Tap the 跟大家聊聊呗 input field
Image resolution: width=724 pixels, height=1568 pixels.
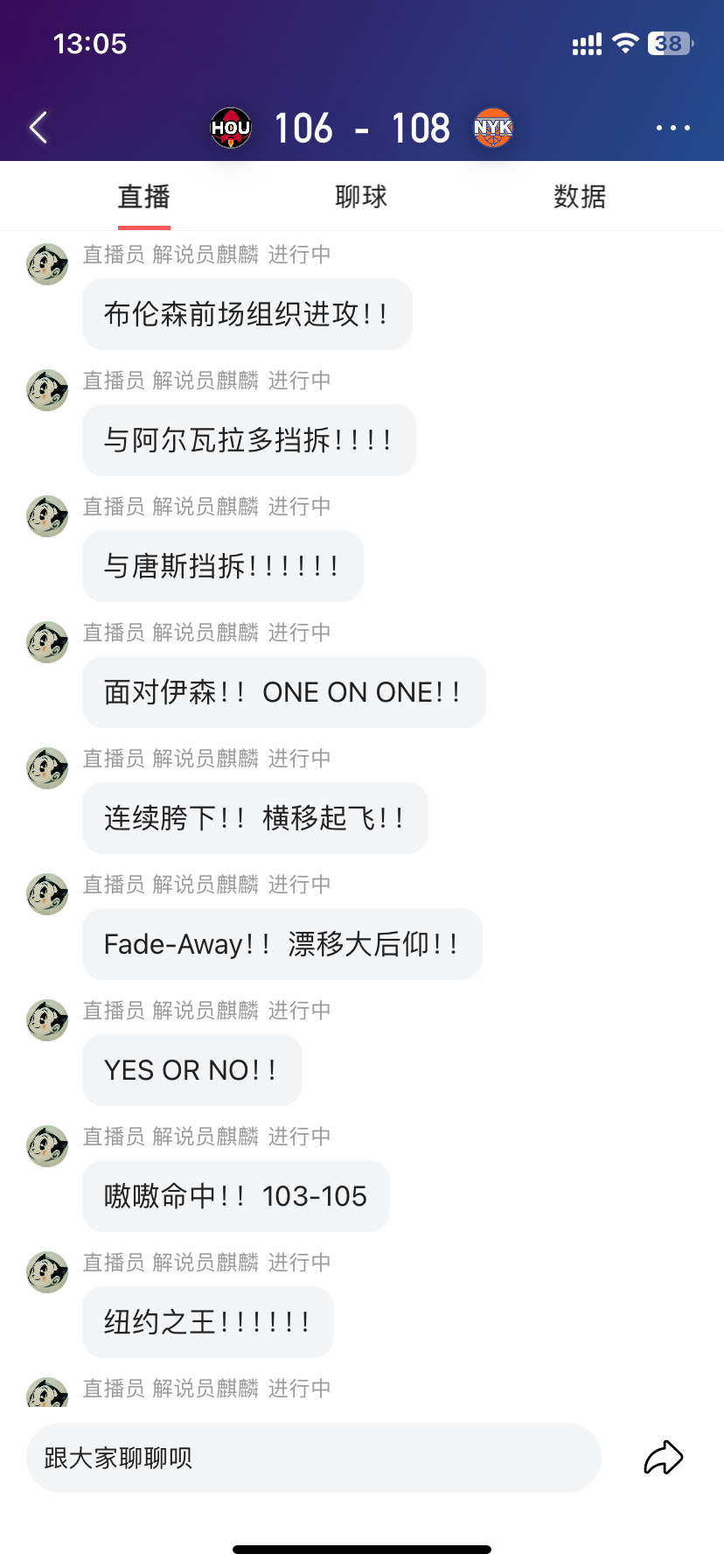tap(313, 1458)
